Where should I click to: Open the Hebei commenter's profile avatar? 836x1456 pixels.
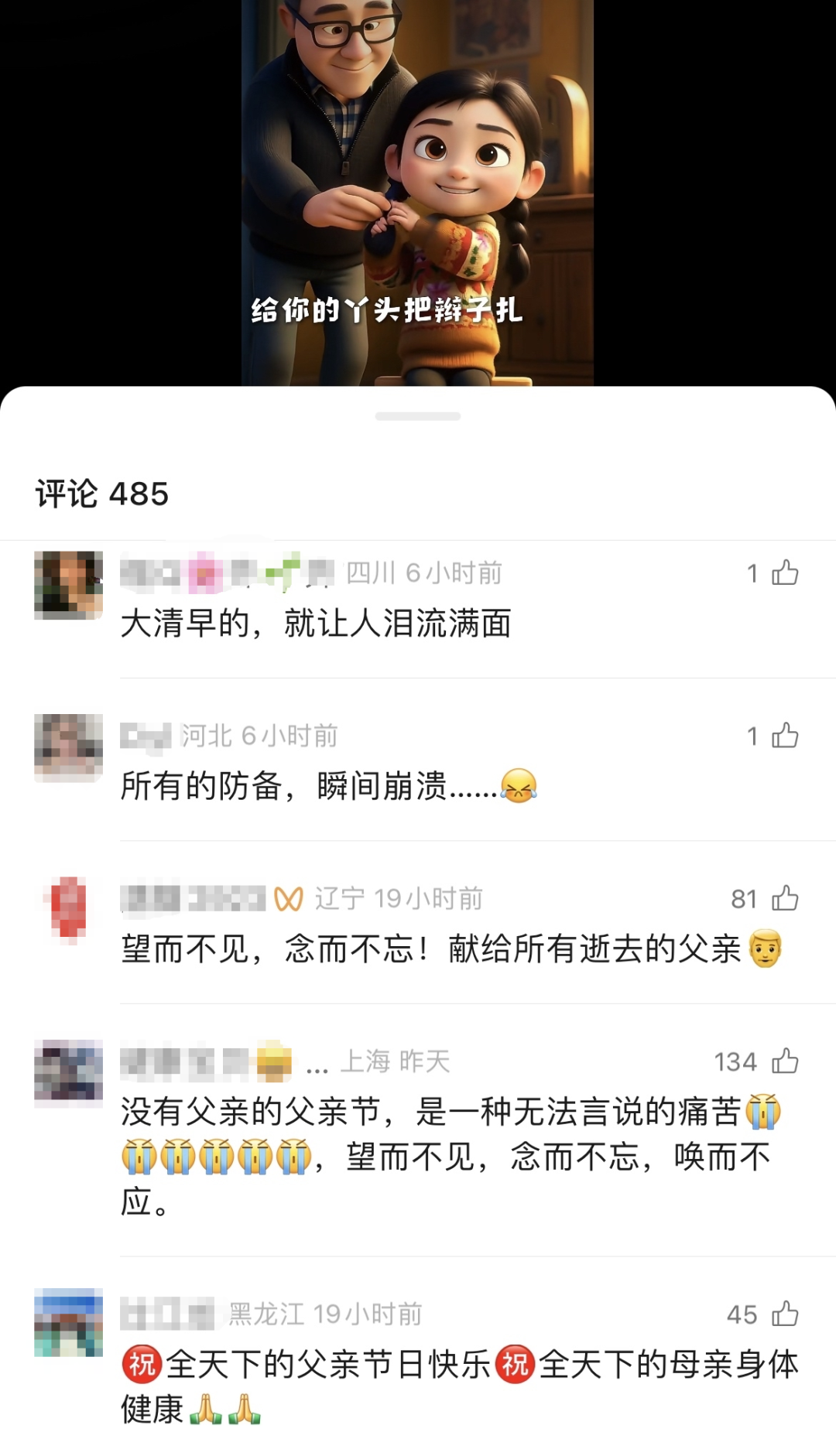69,747
